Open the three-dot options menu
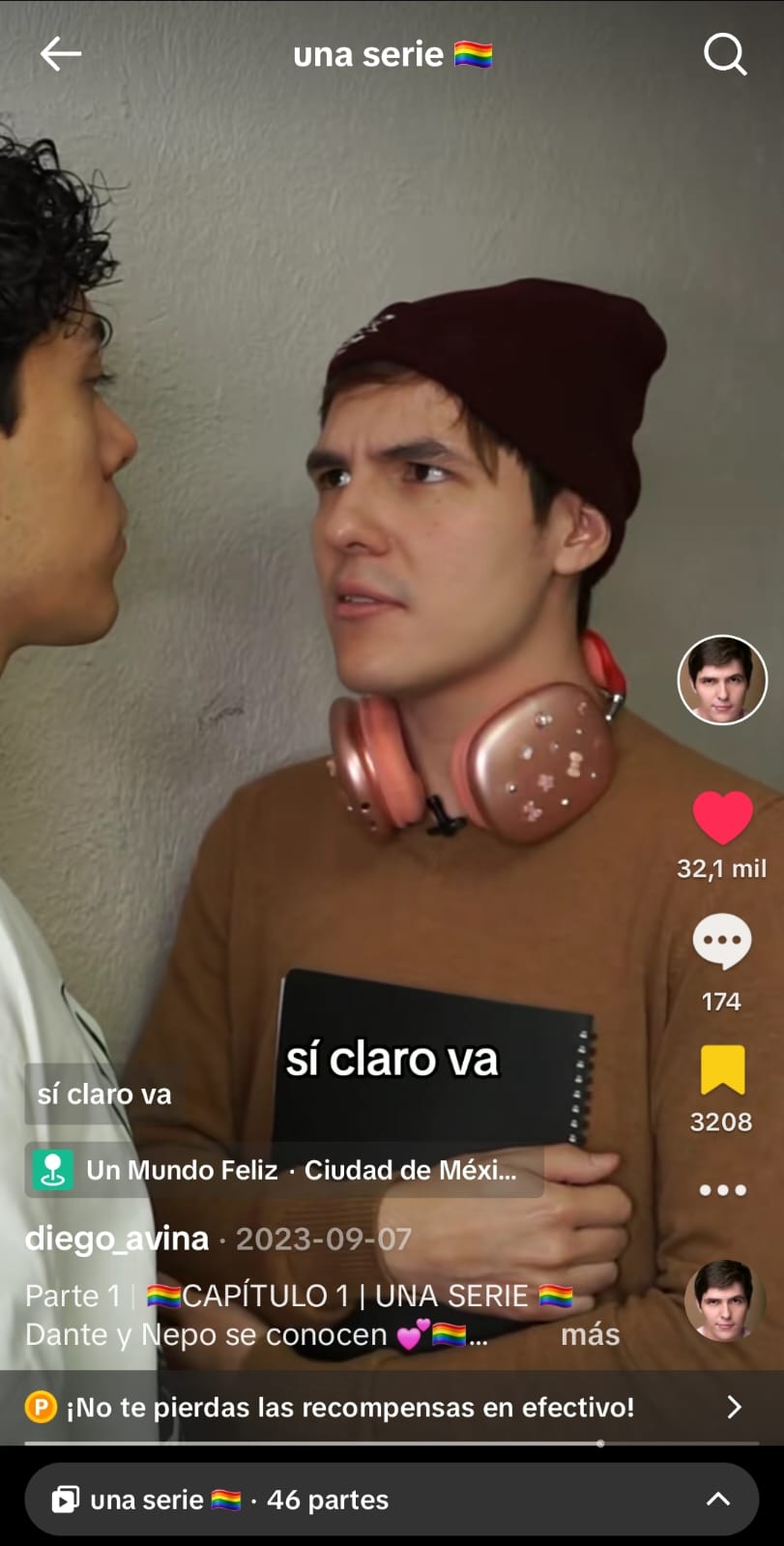Image resolution: width=784 pixels, height=1546 pixels. [x=722, y=1190]
